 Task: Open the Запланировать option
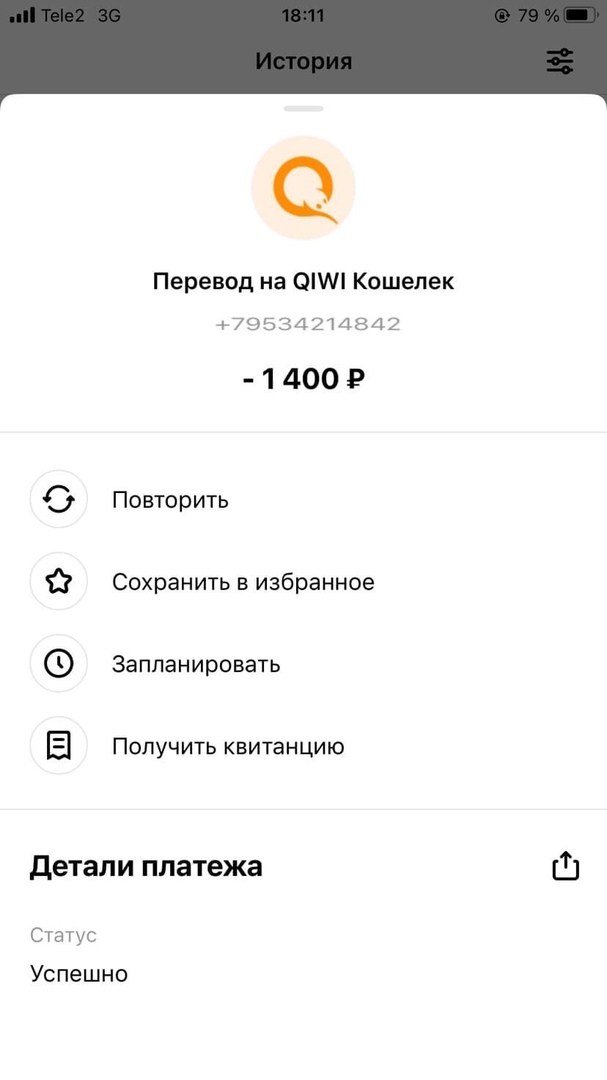click(x=196, y=664)
